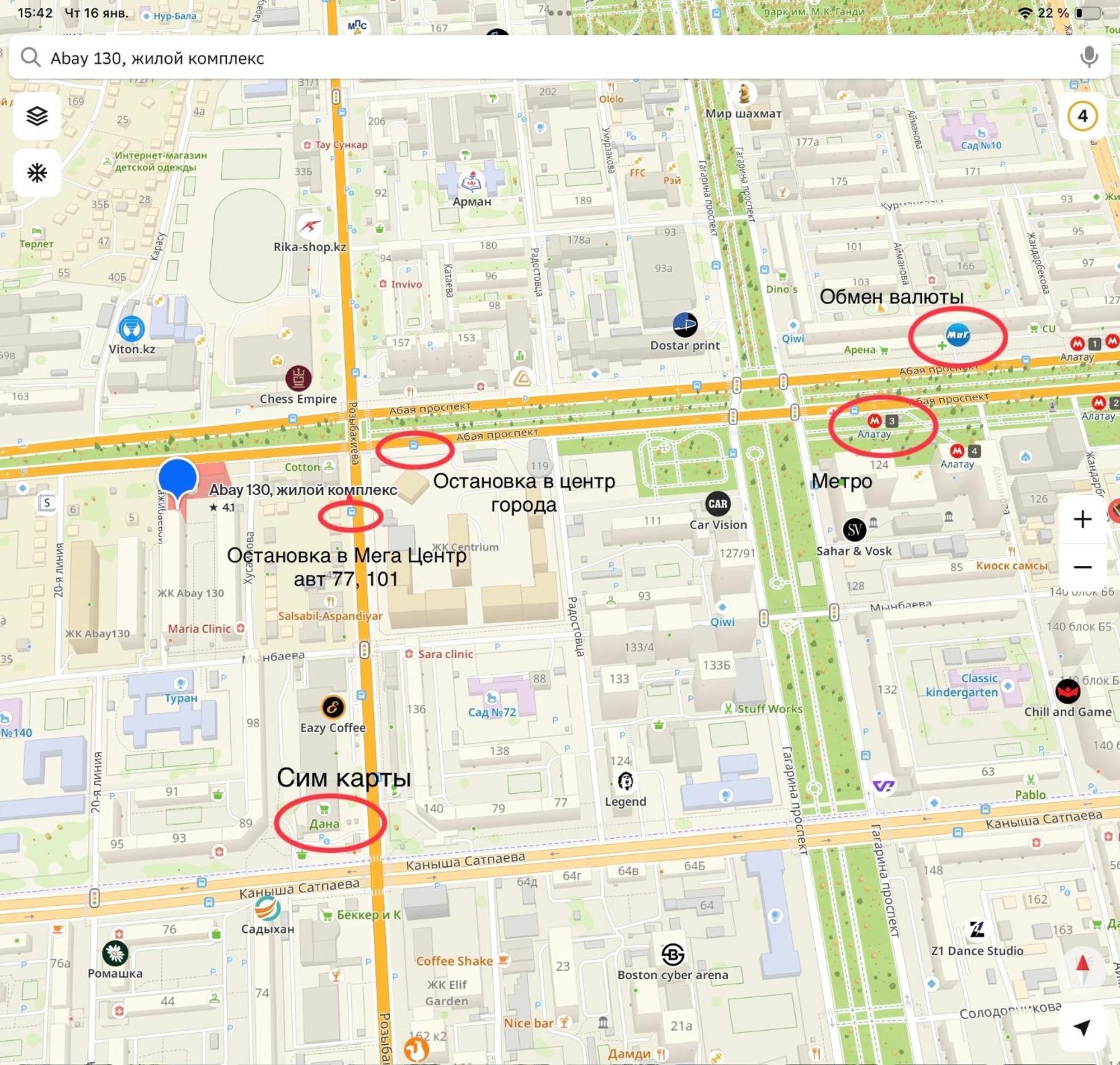Start voice search with the microphone
This screenshot has width=1120, height=1065.
[x=1088, y=57]
